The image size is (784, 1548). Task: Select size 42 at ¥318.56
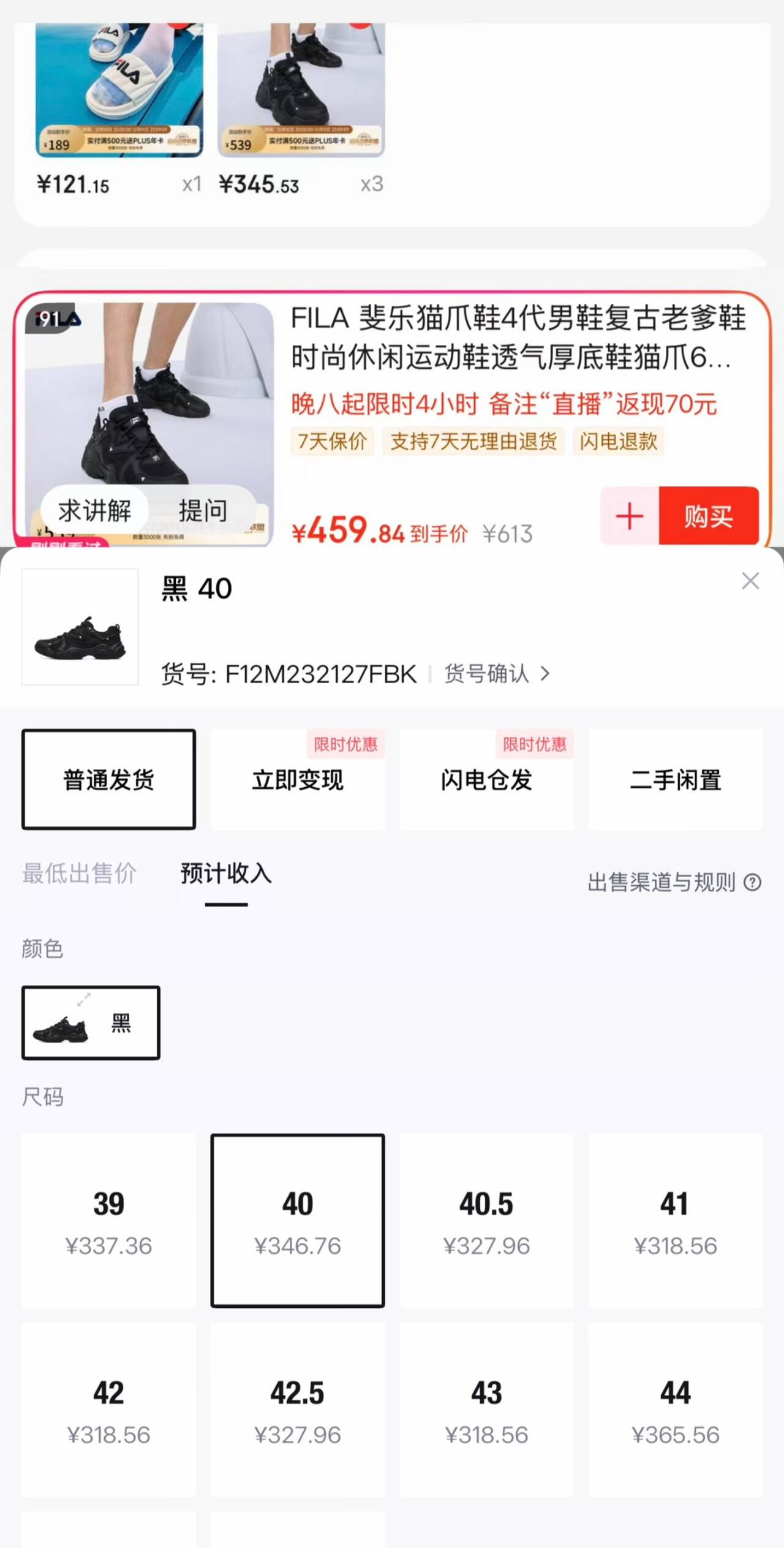pyautogui.click(x=108, y=1409)
